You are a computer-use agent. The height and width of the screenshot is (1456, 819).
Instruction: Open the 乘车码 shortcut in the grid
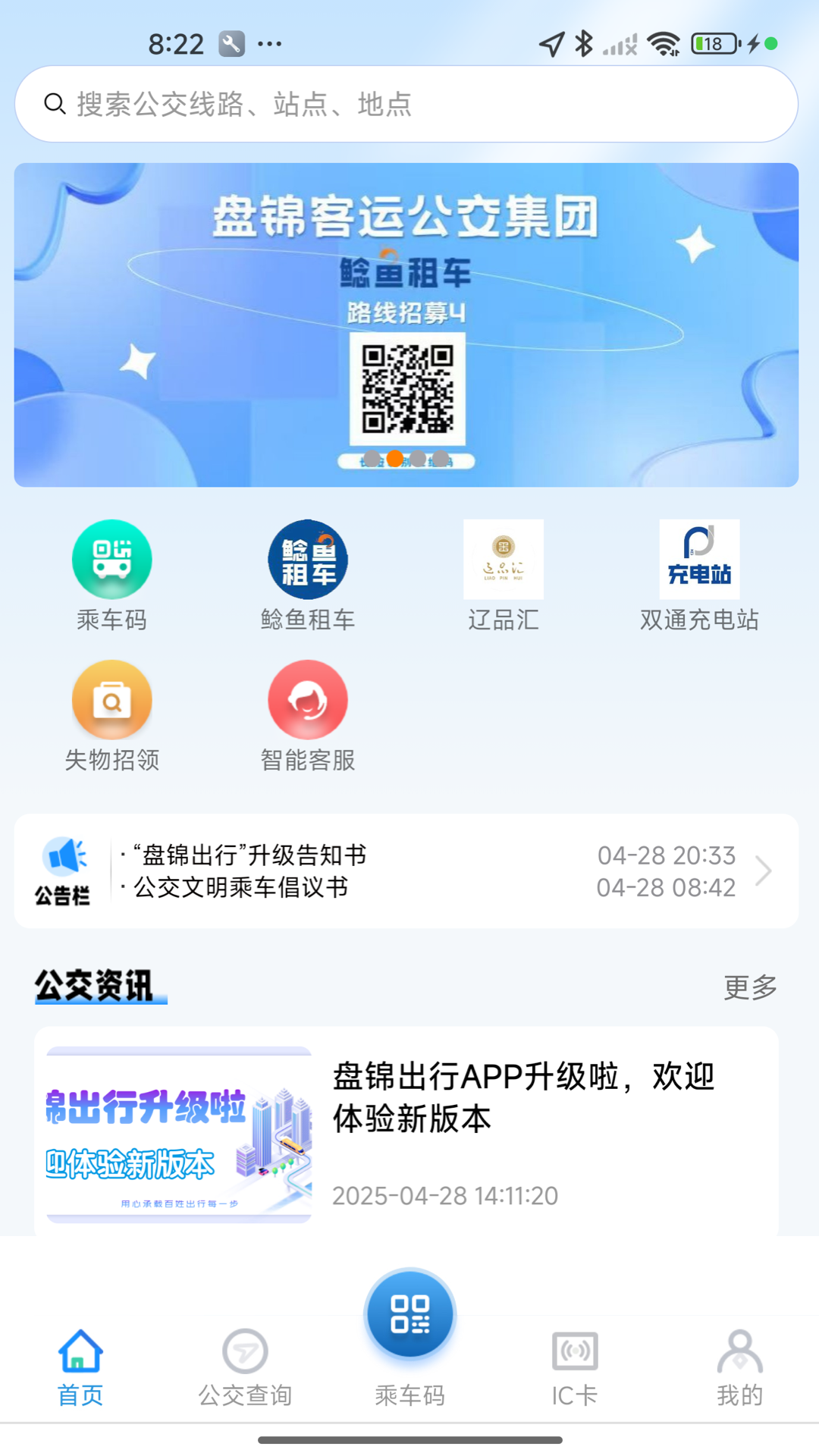tap(111, 575)
